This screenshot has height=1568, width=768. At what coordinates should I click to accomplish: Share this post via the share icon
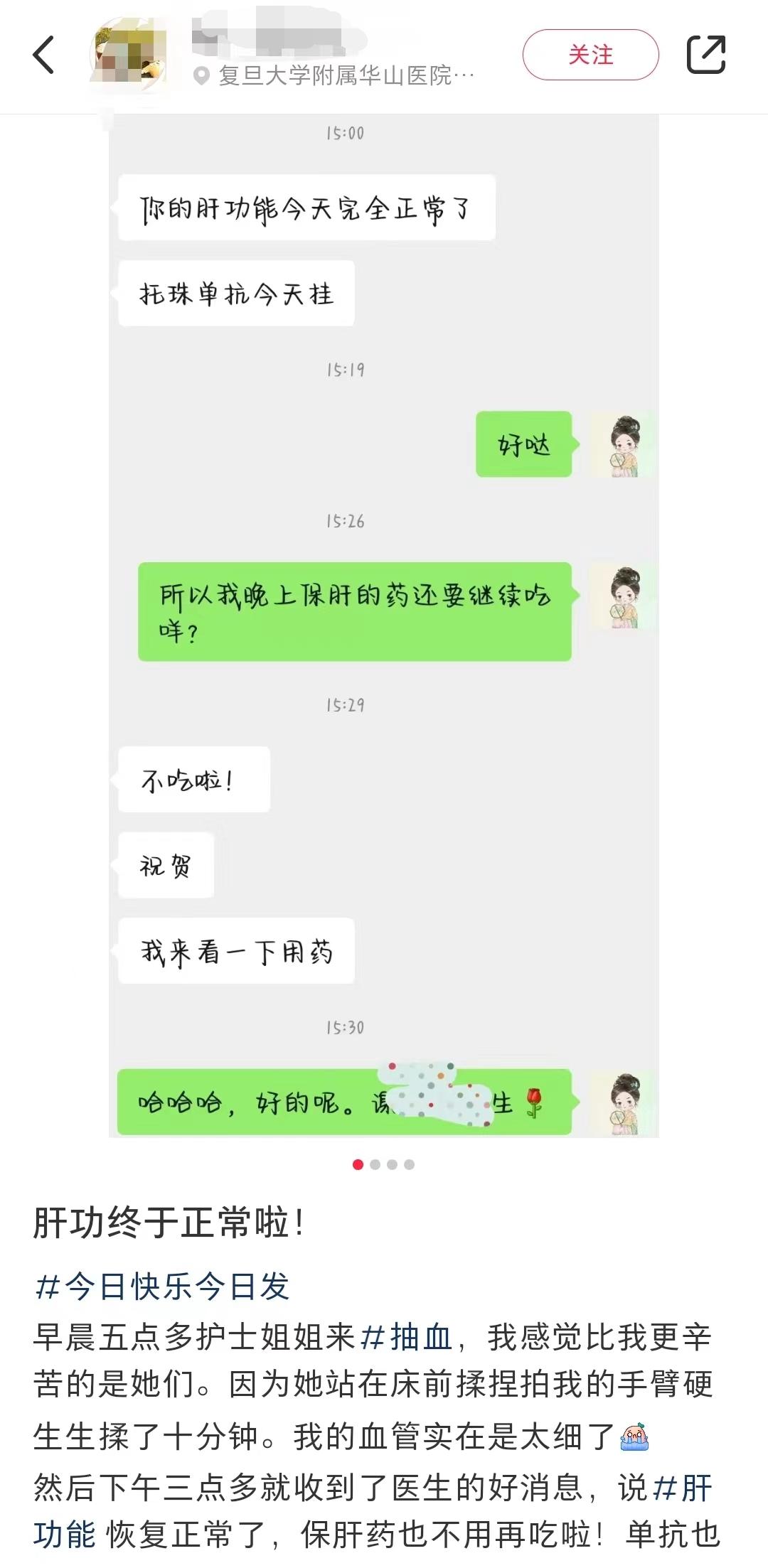(705, 55)
